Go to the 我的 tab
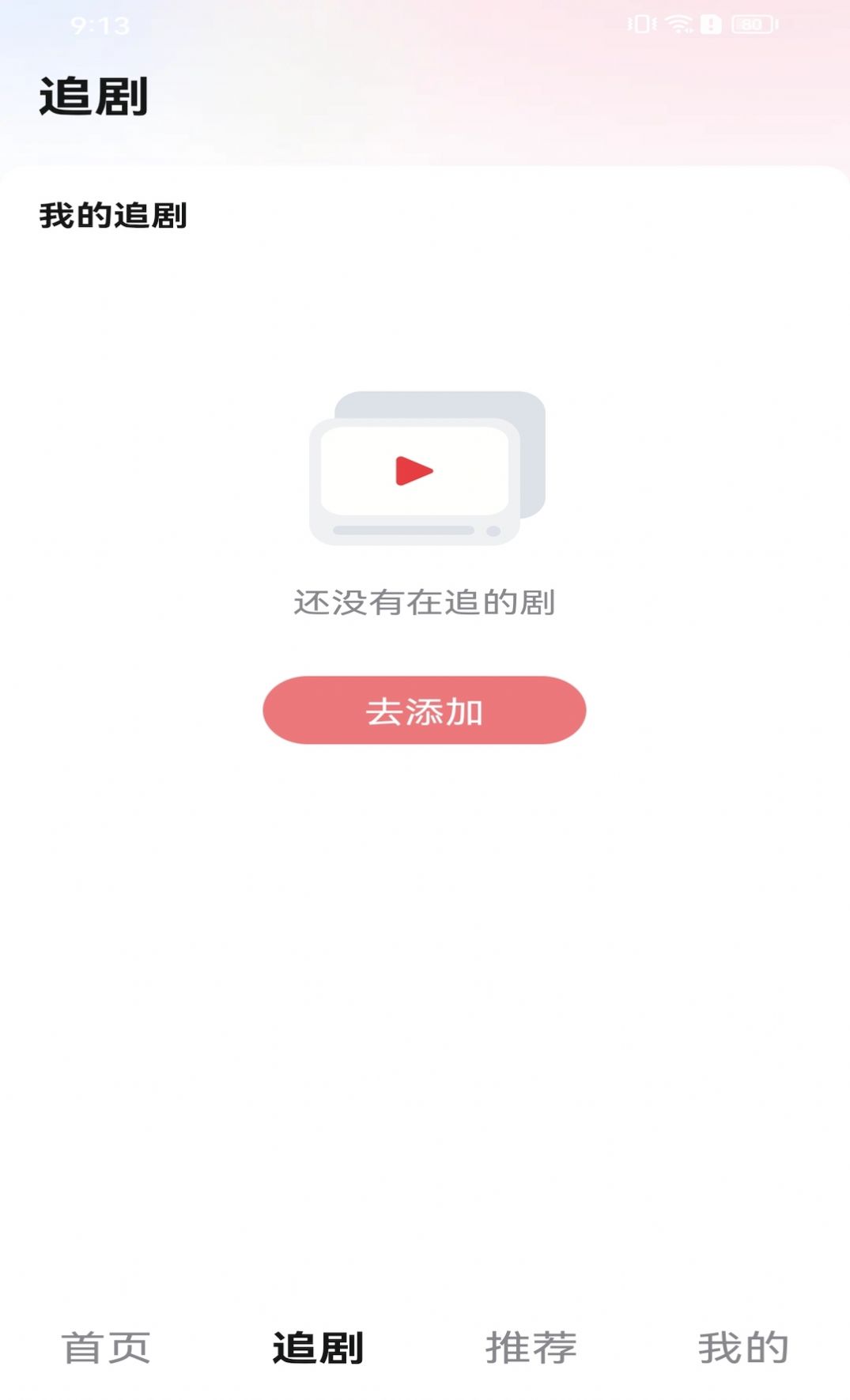 point(742,1347)
